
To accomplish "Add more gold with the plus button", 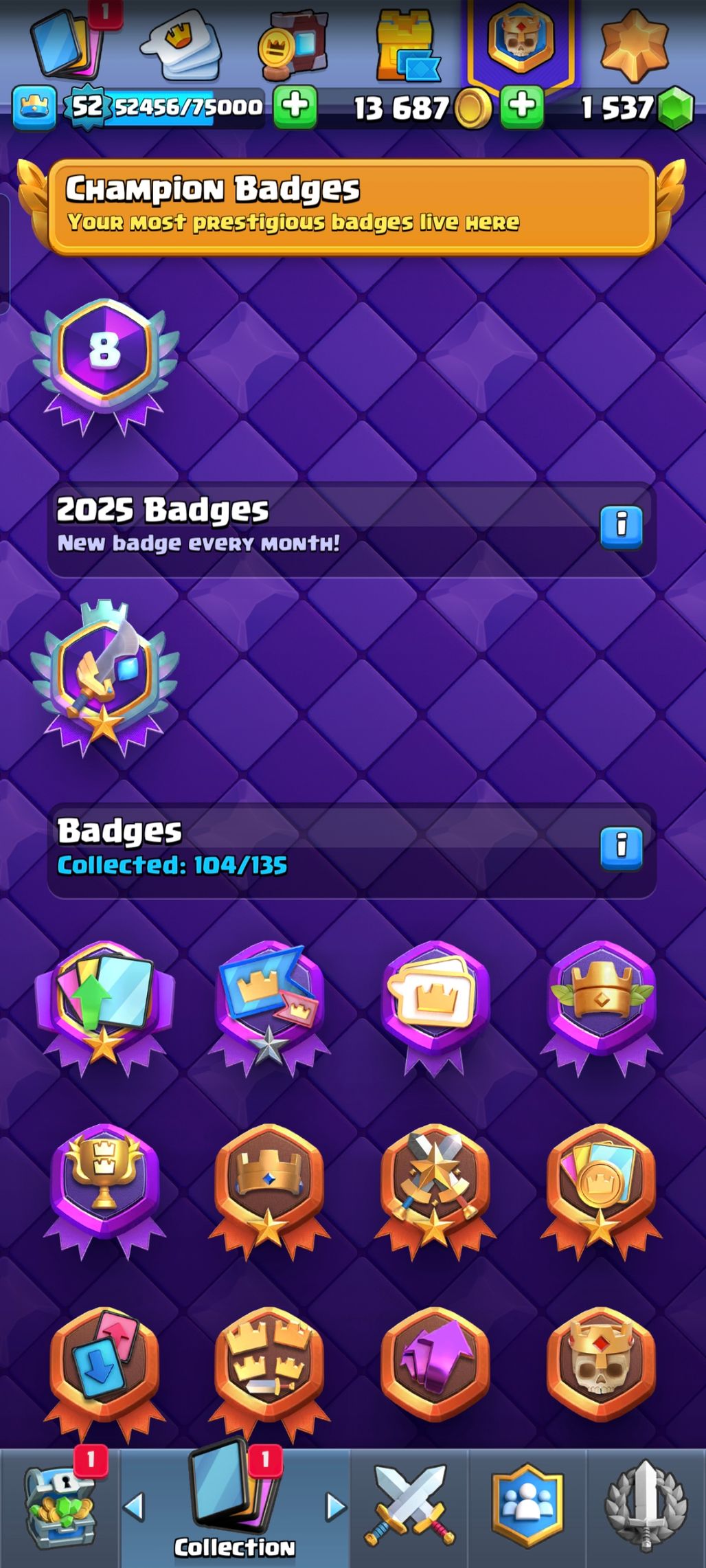I will [522, 107].
